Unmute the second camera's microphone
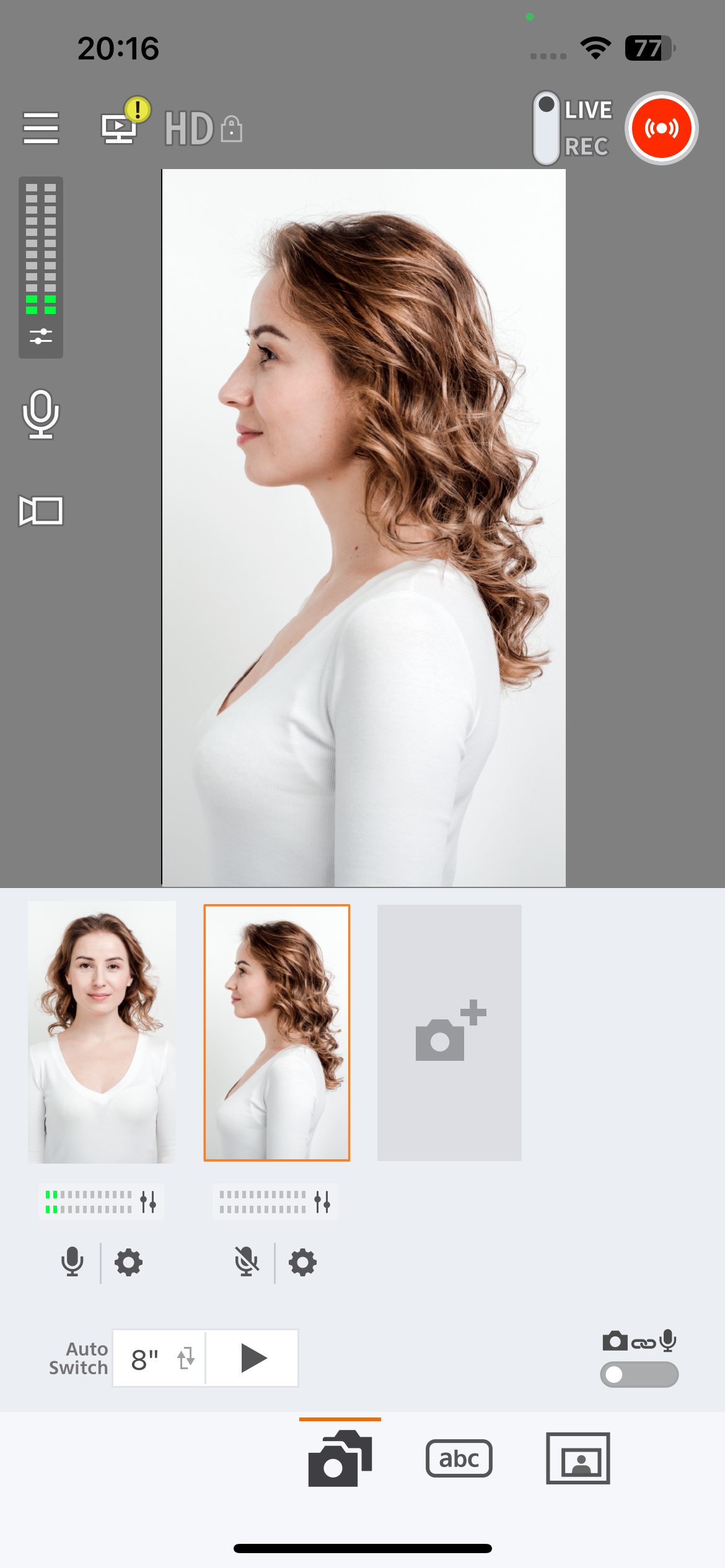 (x=247, y=1261)
